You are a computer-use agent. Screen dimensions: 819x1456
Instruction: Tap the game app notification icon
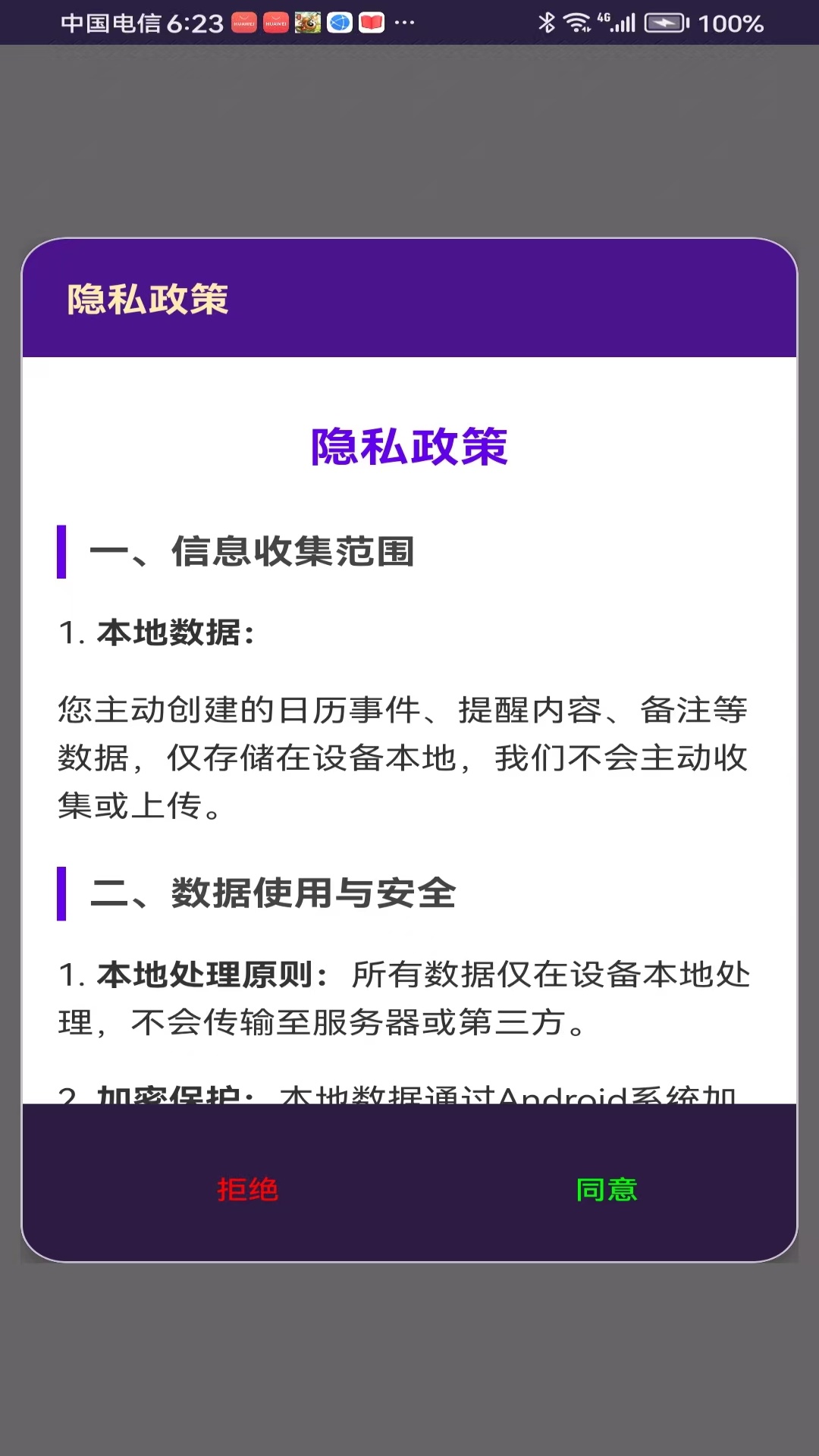[x=309, y=23]
